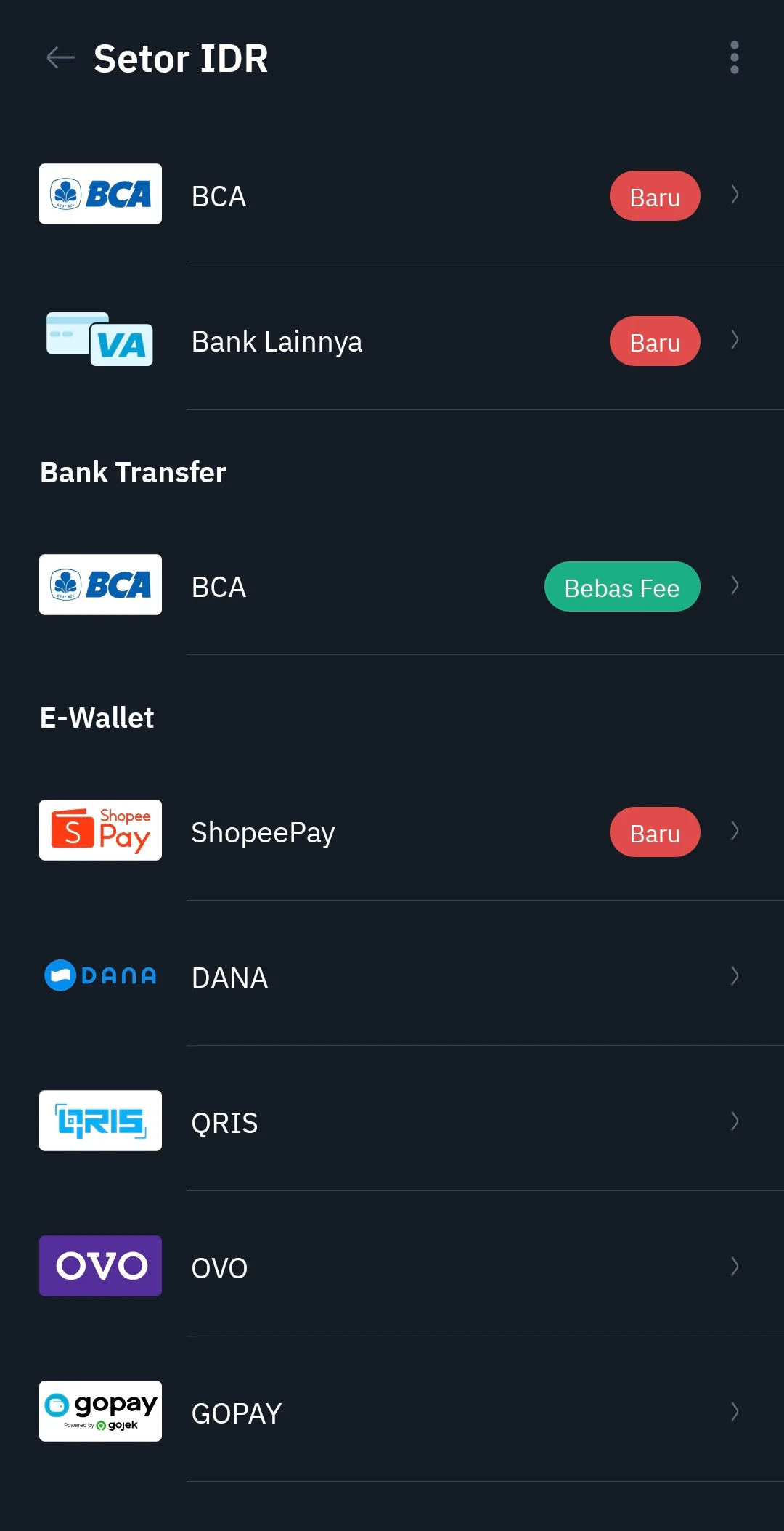Viewport: 784px width, 1531px height.
Task: Tap the back arrow to leave Setor IDR
Action: coord(60,58)
